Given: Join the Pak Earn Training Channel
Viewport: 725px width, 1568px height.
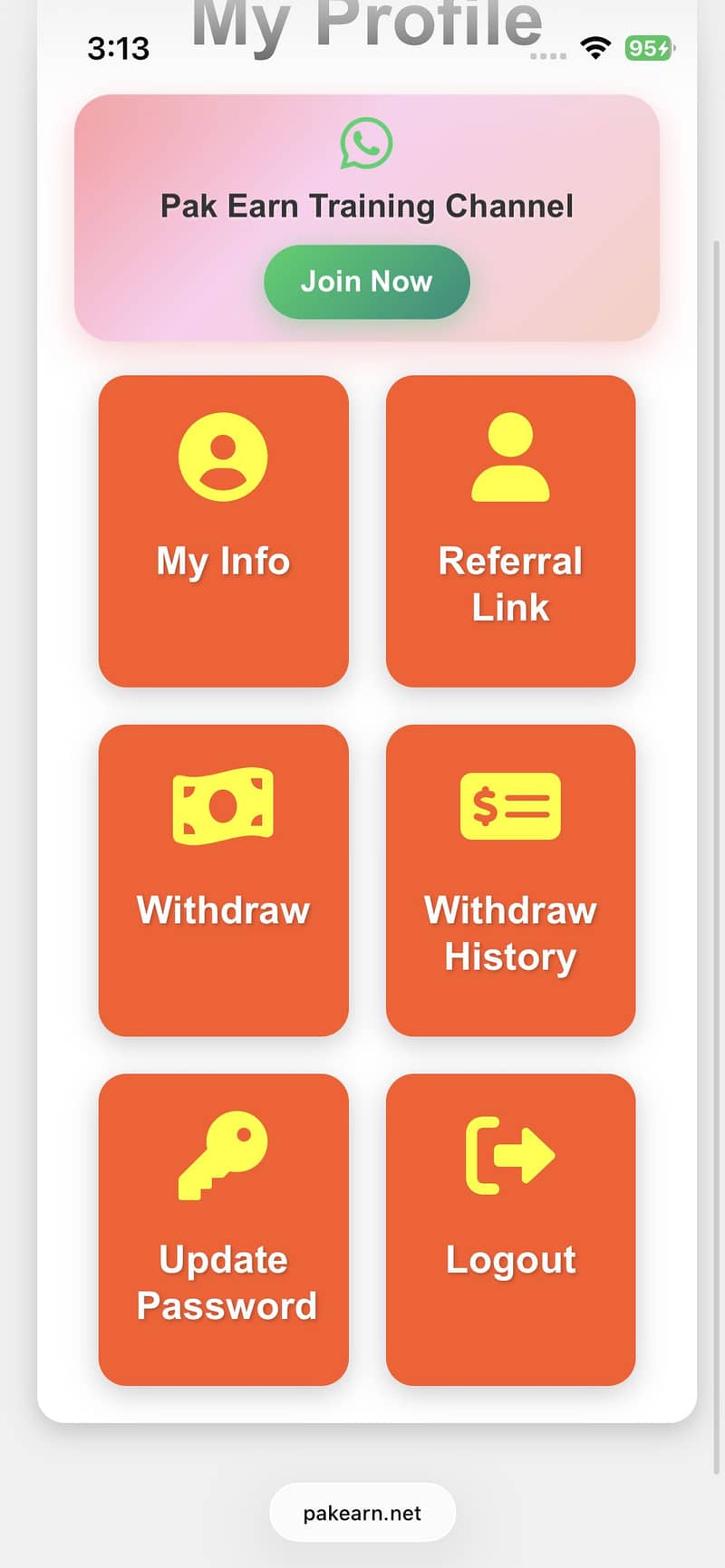Looking at the screenshot, I should click(x=366, y=282).
